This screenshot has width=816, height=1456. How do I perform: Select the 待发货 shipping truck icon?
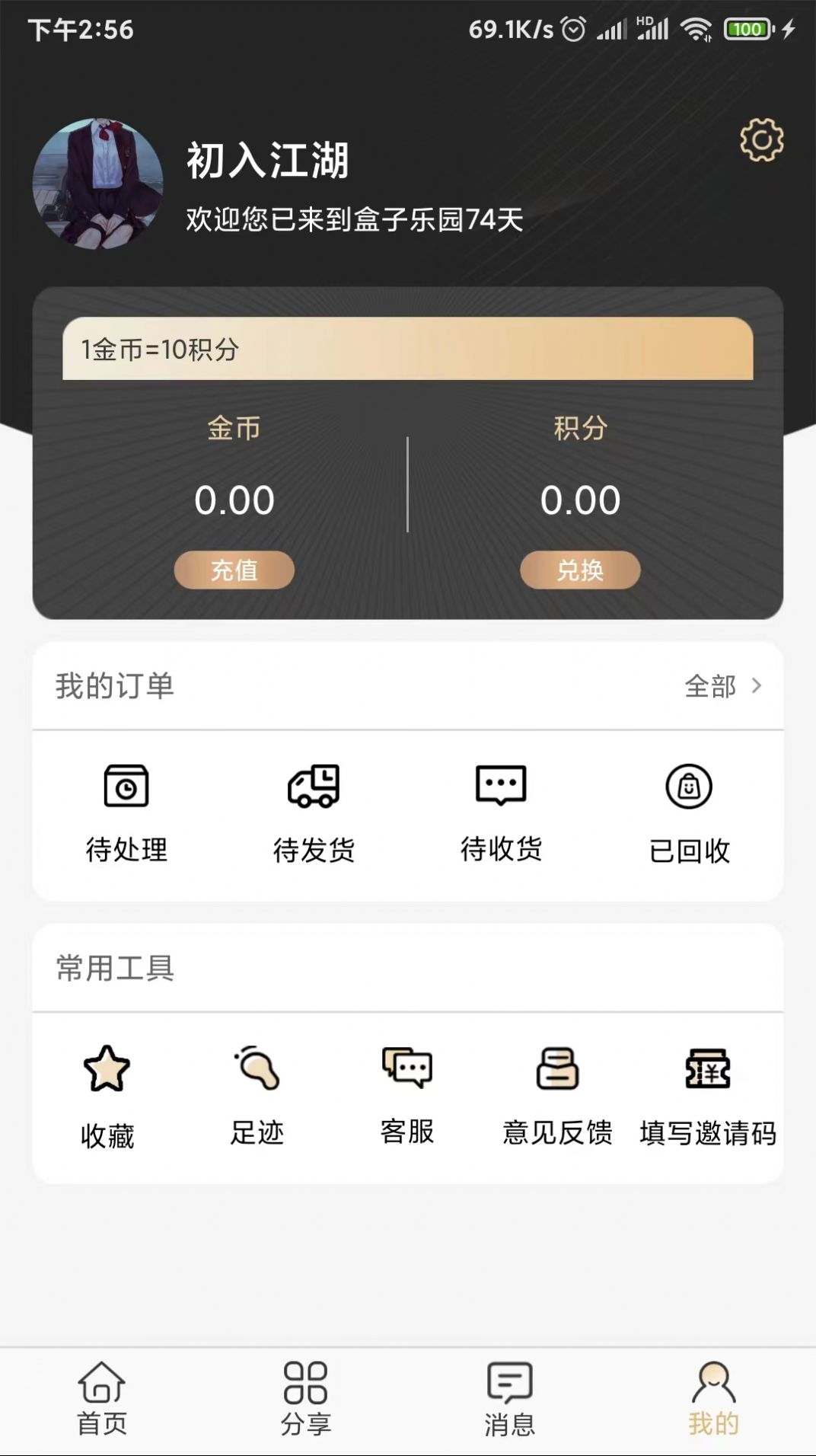[x=314, y=788]
